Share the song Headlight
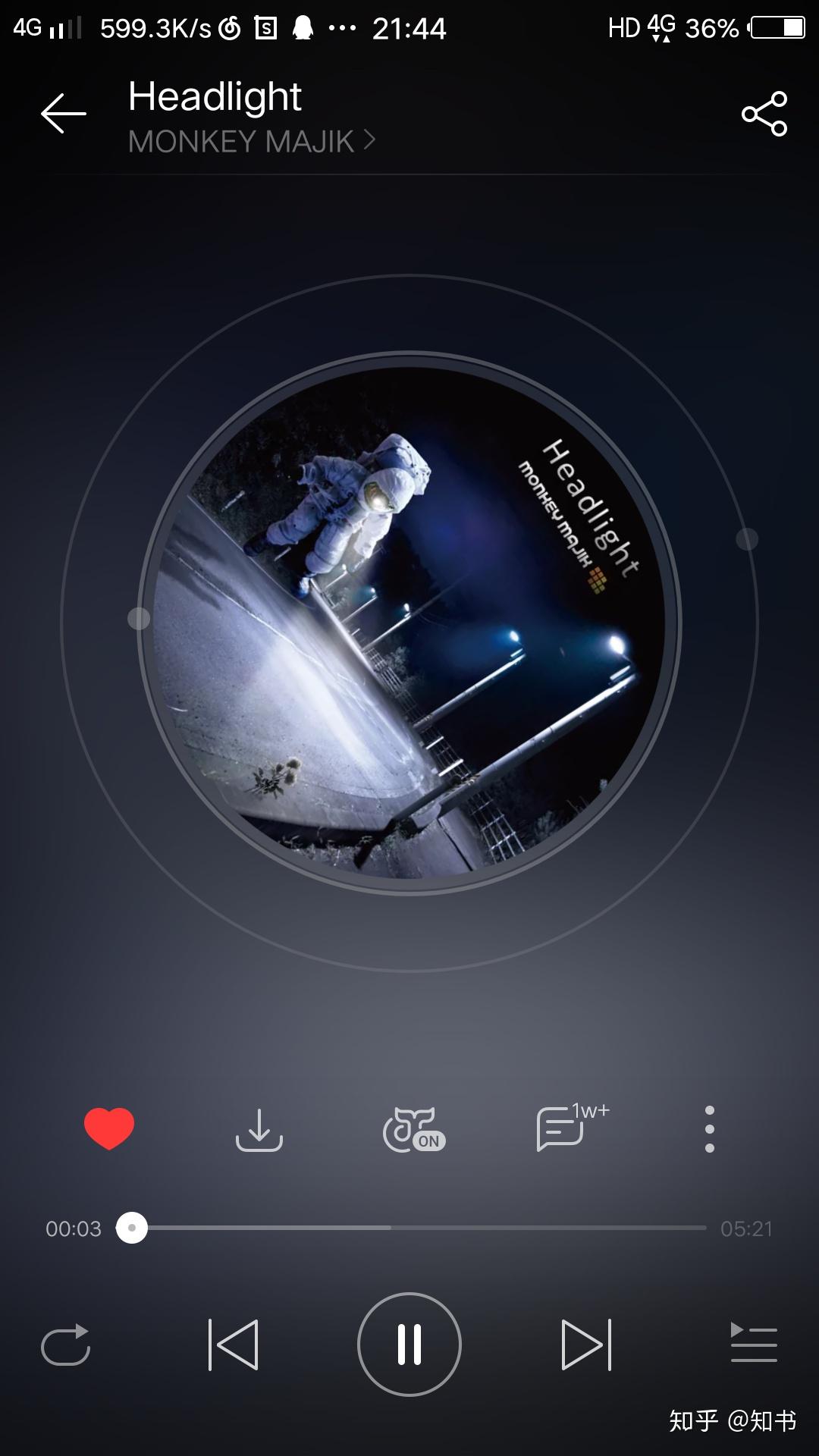Image resolution: width=819 pixels, height=1456 pixels. [764, 114]
